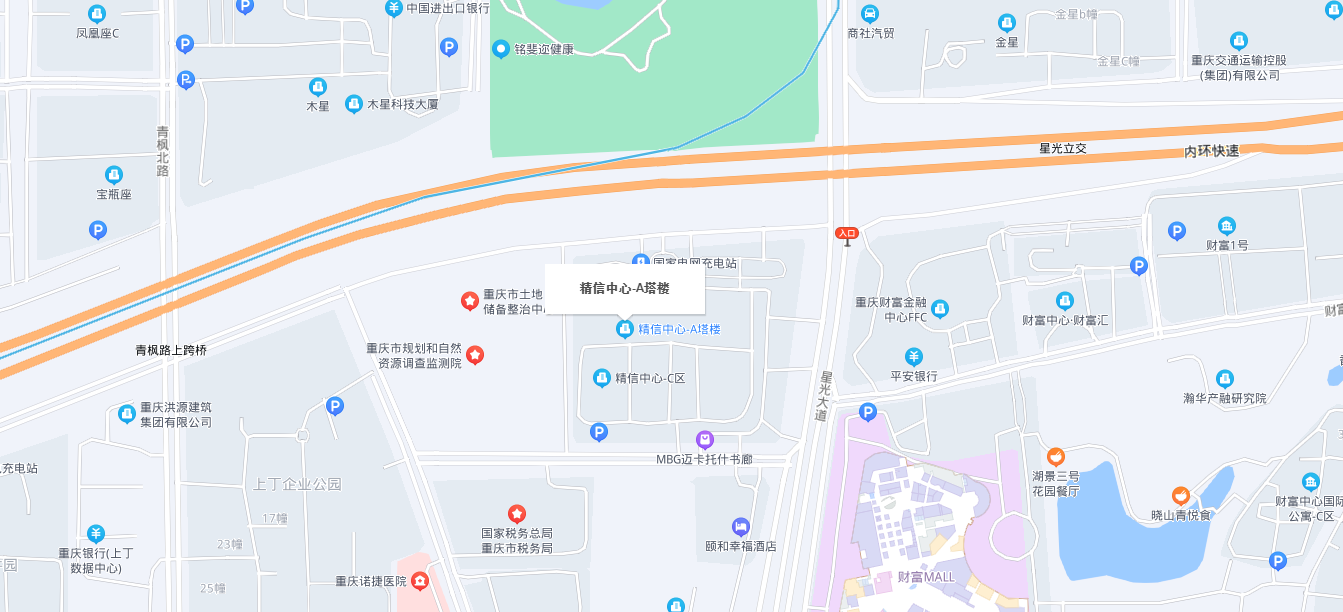This screenshot has width=1343, height=612.
Task: Select the 瀚华产融研究院 marker
Action: click(1225, 379)
